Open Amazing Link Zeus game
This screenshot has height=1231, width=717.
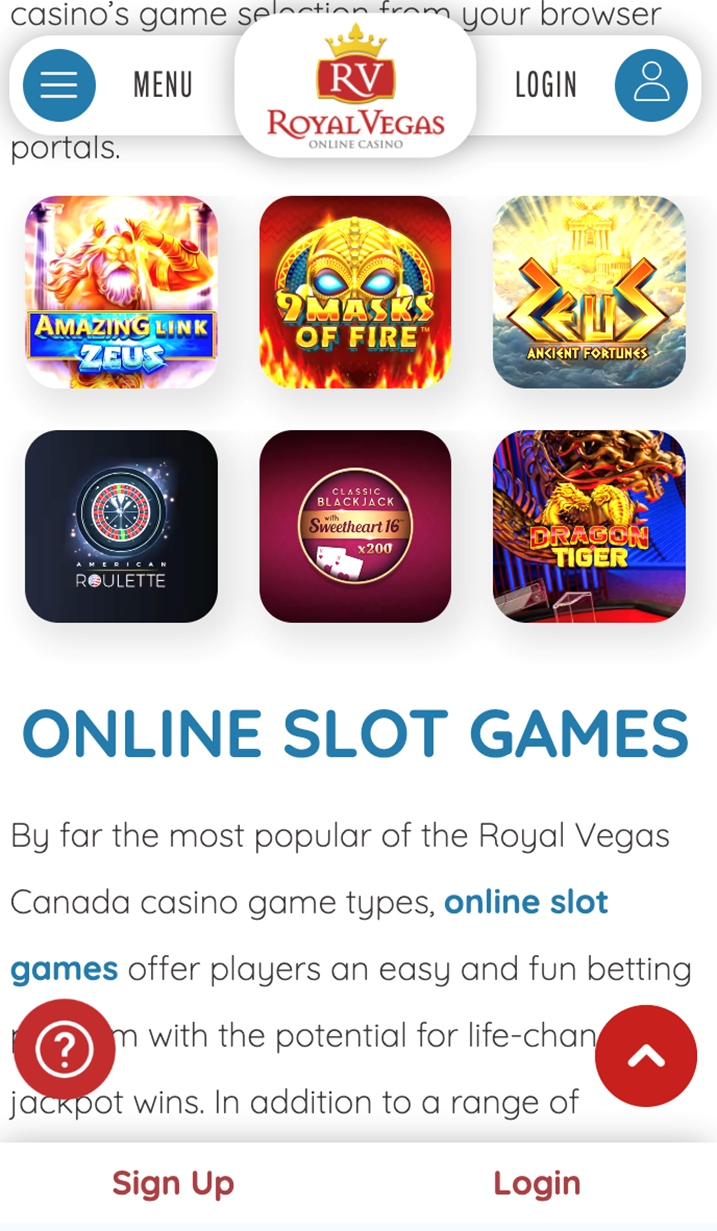tap(121, 292)
